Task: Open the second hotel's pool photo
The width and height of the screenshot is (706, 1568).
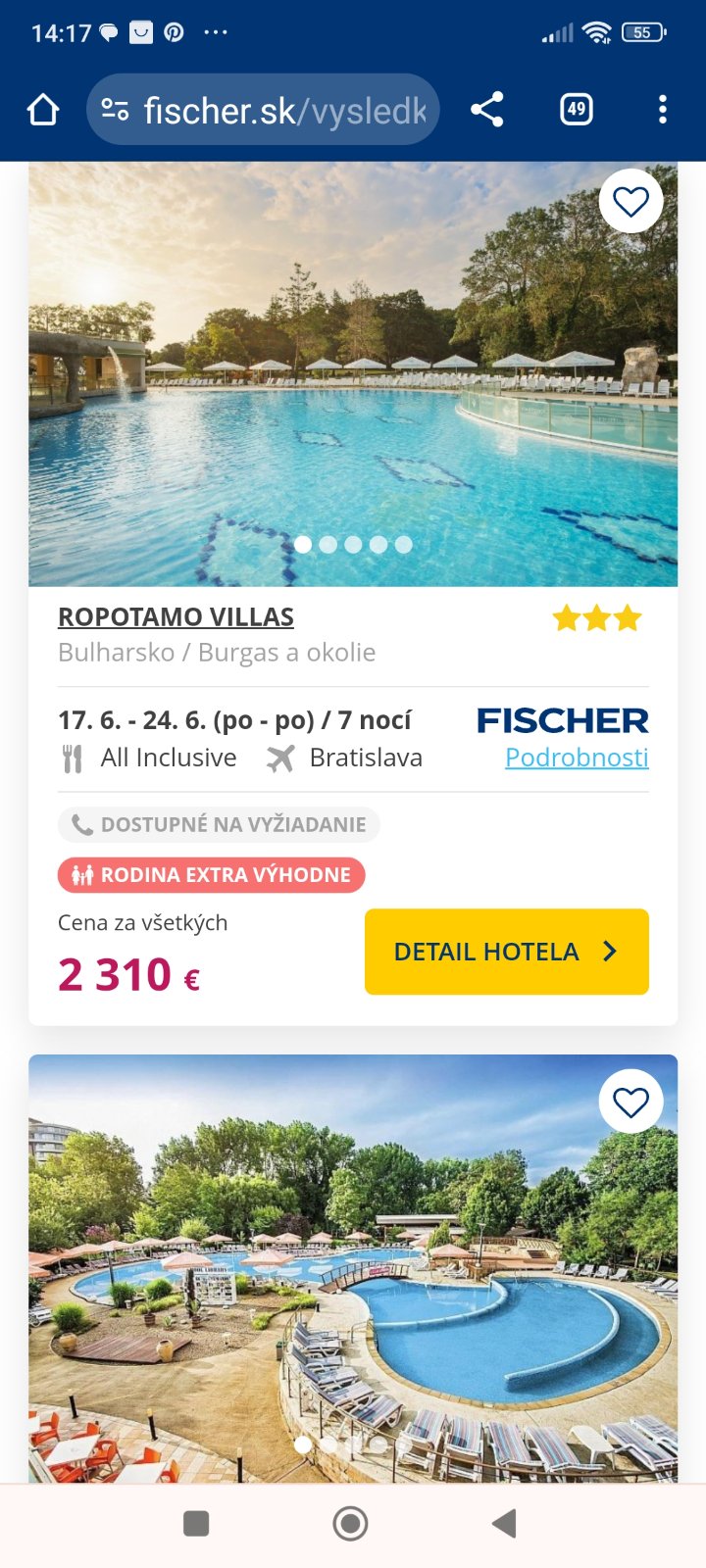Action: [353, 1294]
